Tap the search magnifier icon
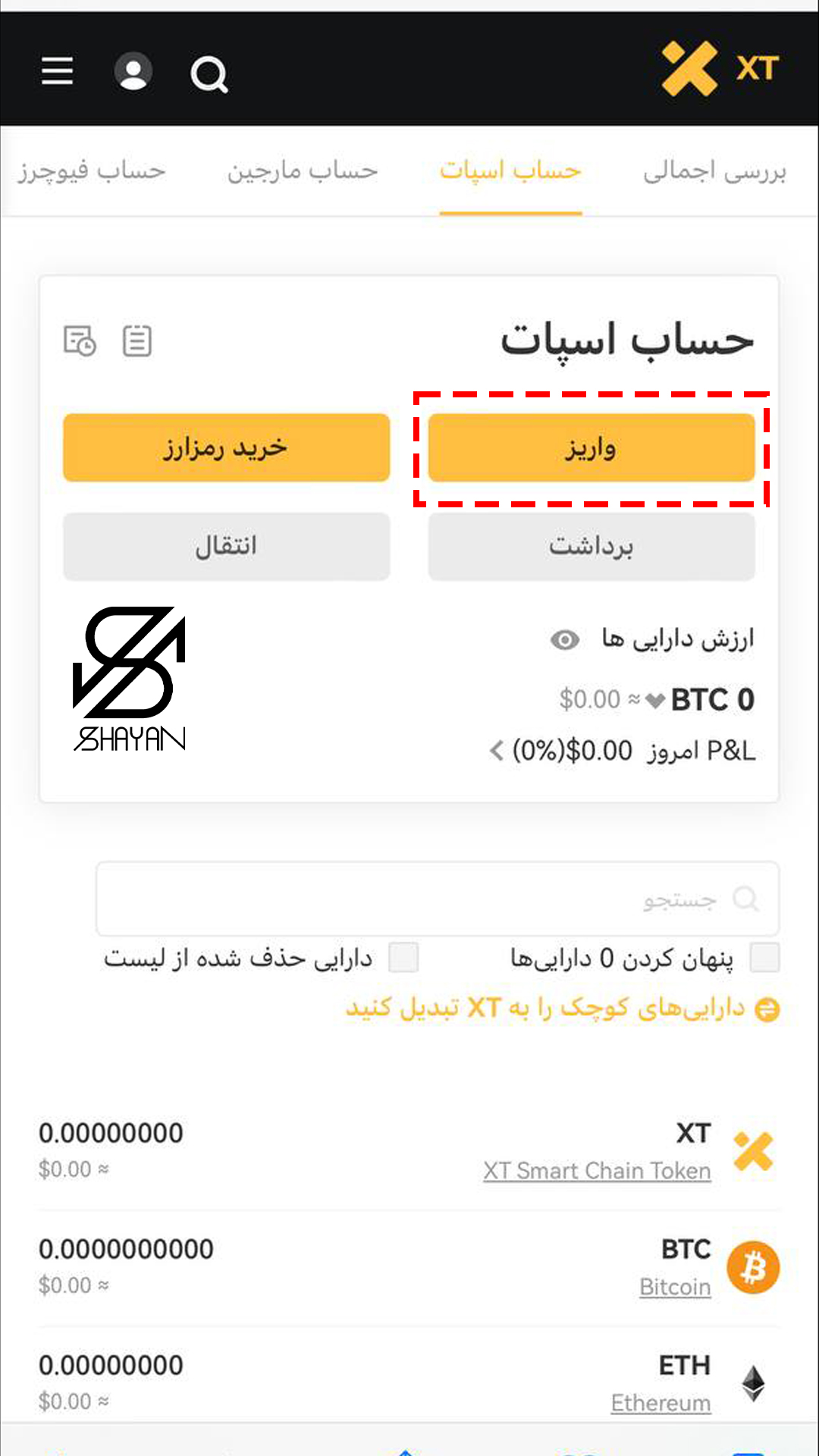The width and height of the screenshot is (819, 1456). pos(209,74)
